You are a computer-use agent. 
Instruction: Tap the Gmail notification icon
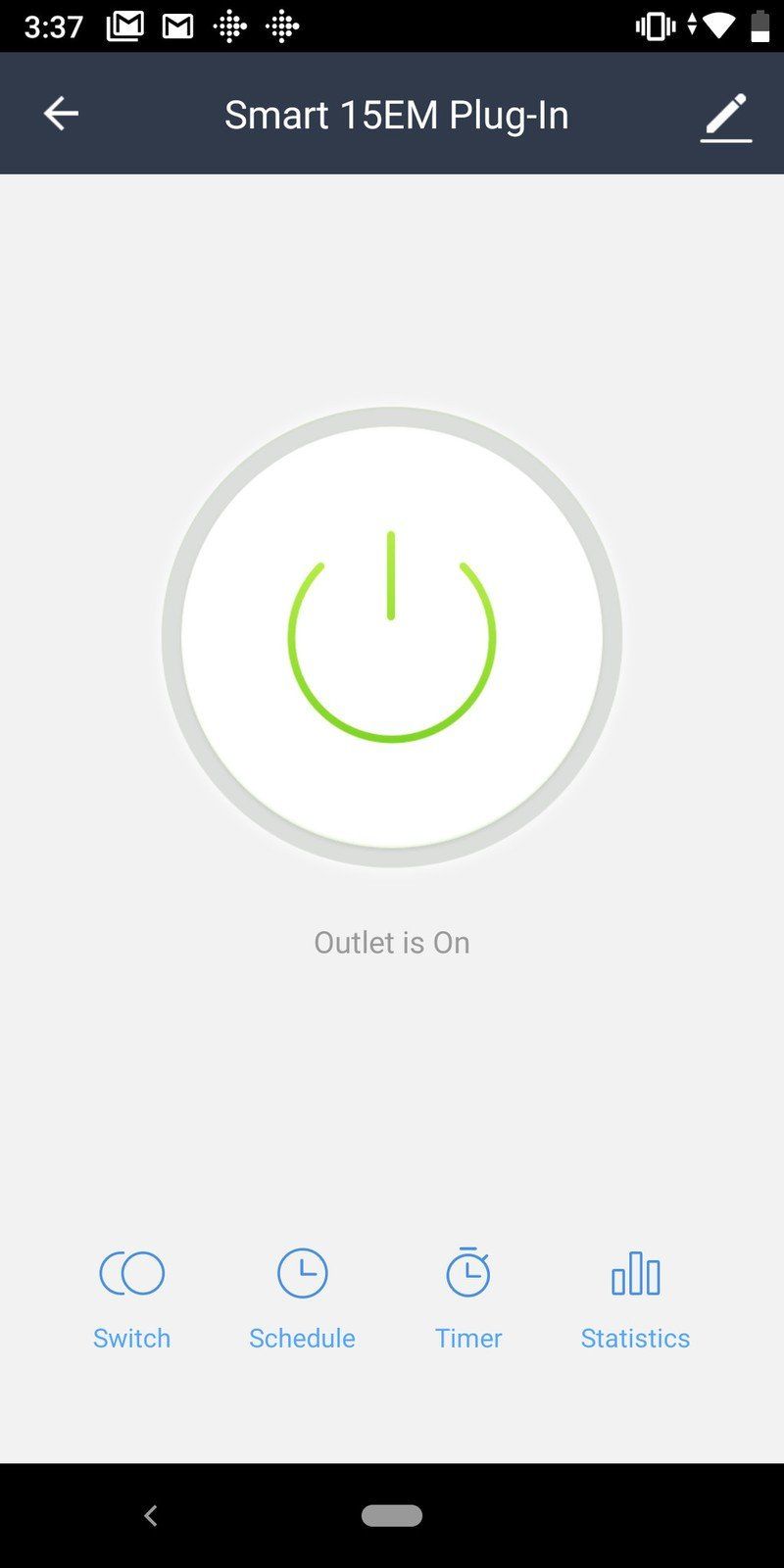coord(127,25)
